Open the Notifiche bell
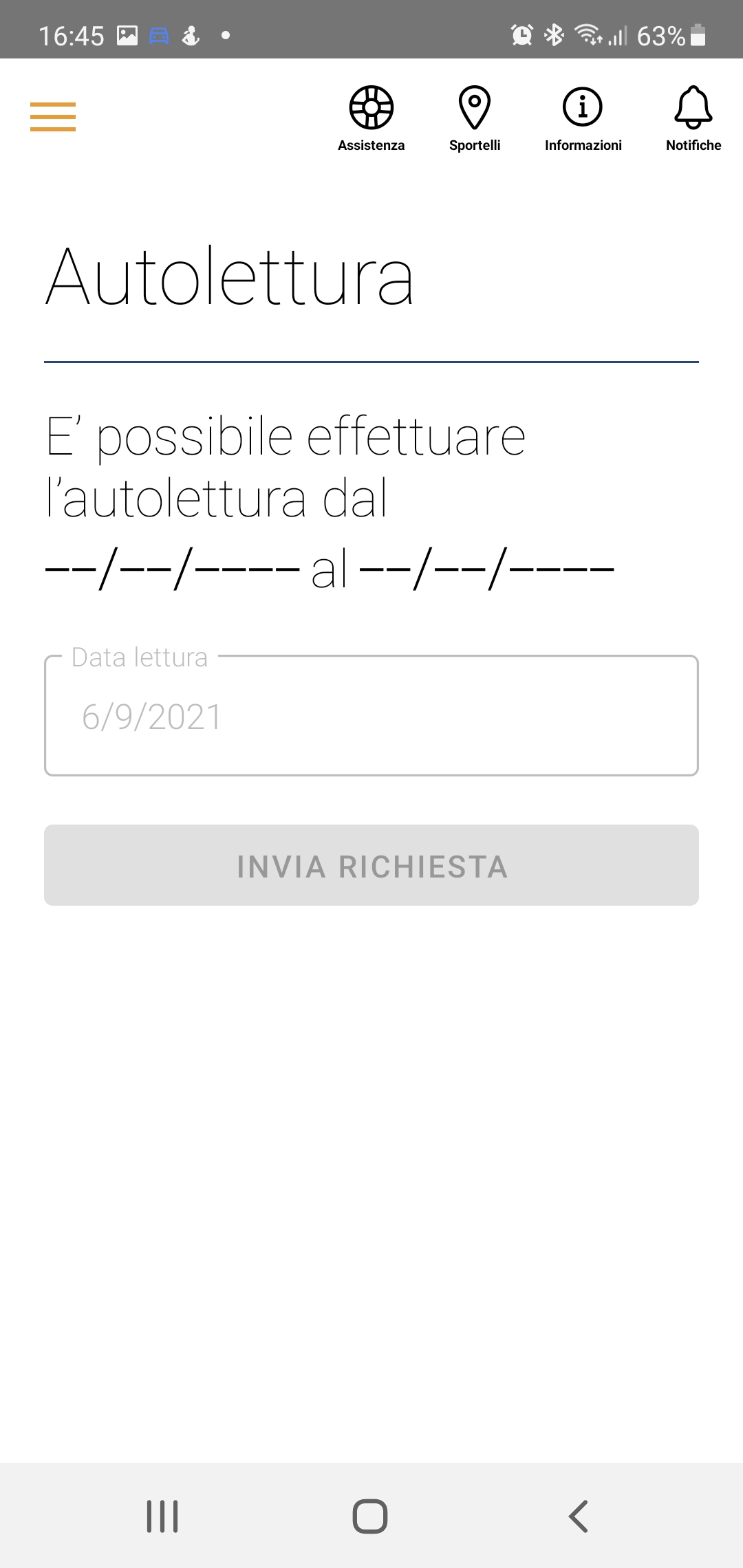Screen dimensions: 743x1568 tap(693, 118)
